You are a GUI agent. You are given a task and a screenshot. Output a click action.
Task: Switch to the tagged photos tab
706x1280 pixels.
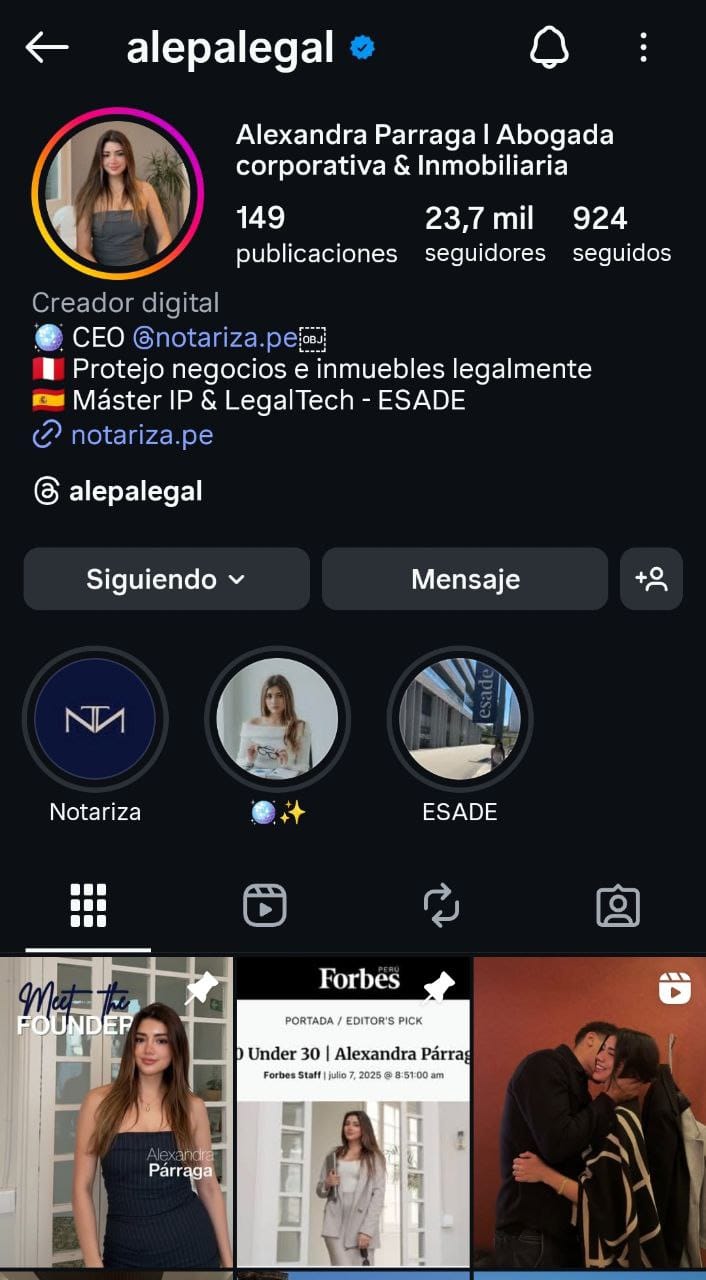618,906
